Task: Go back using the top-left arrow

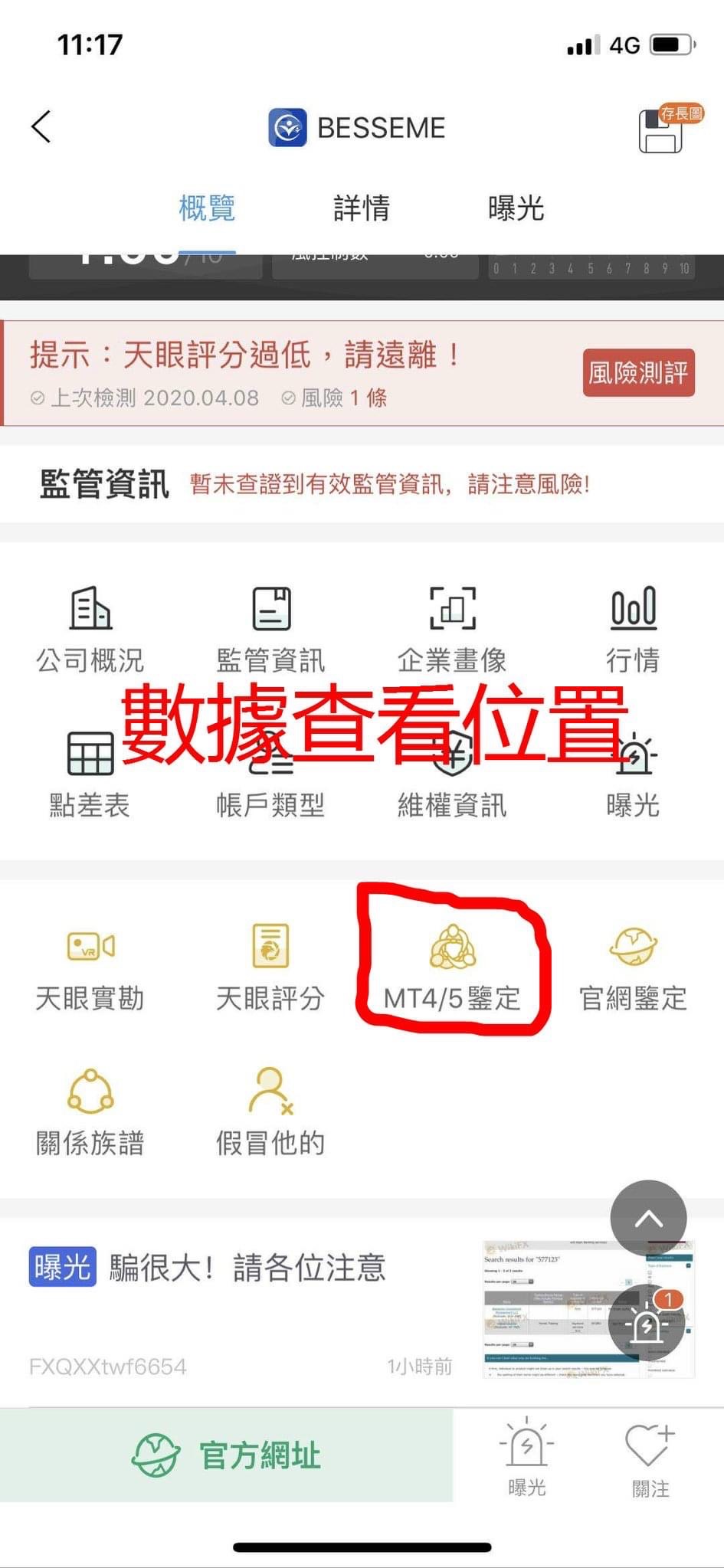Action: point(41,127)
